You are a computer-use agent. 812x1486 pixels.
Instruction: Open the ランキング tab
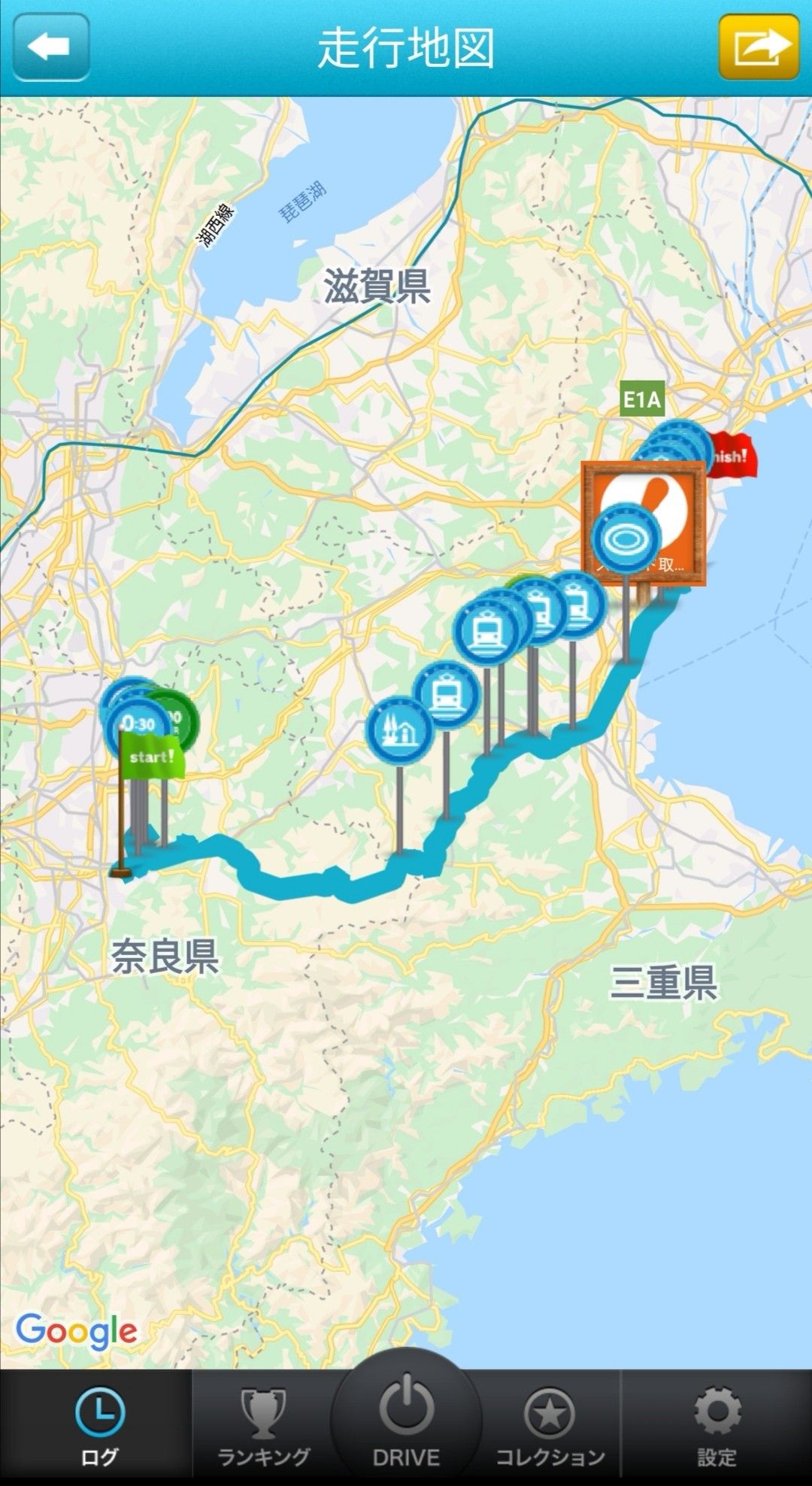263,1427
